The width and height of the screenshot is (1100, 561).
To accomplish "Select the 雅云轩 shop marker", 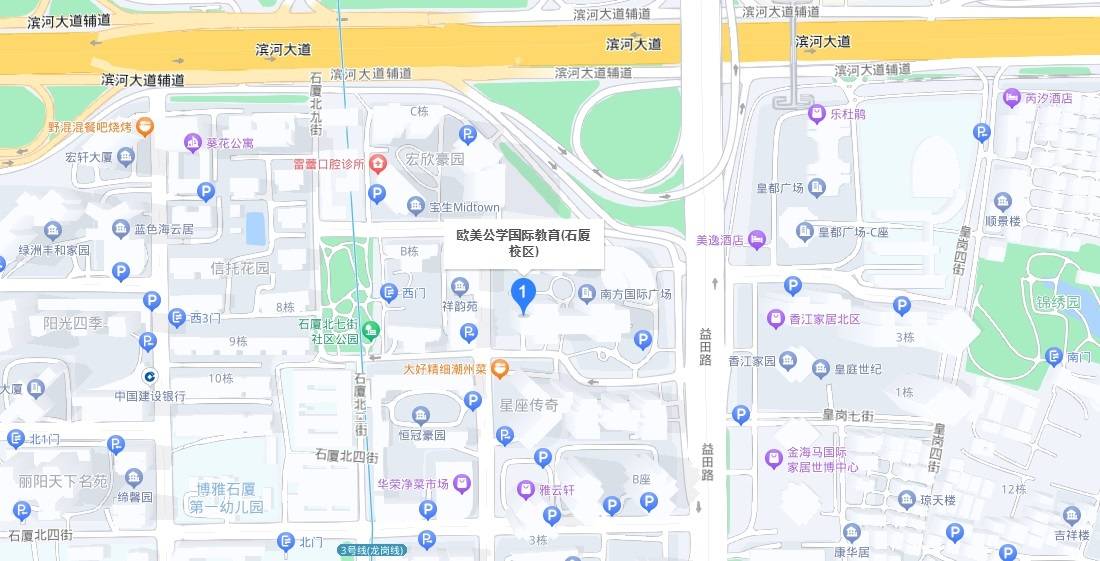I will [x=525, y=490].
